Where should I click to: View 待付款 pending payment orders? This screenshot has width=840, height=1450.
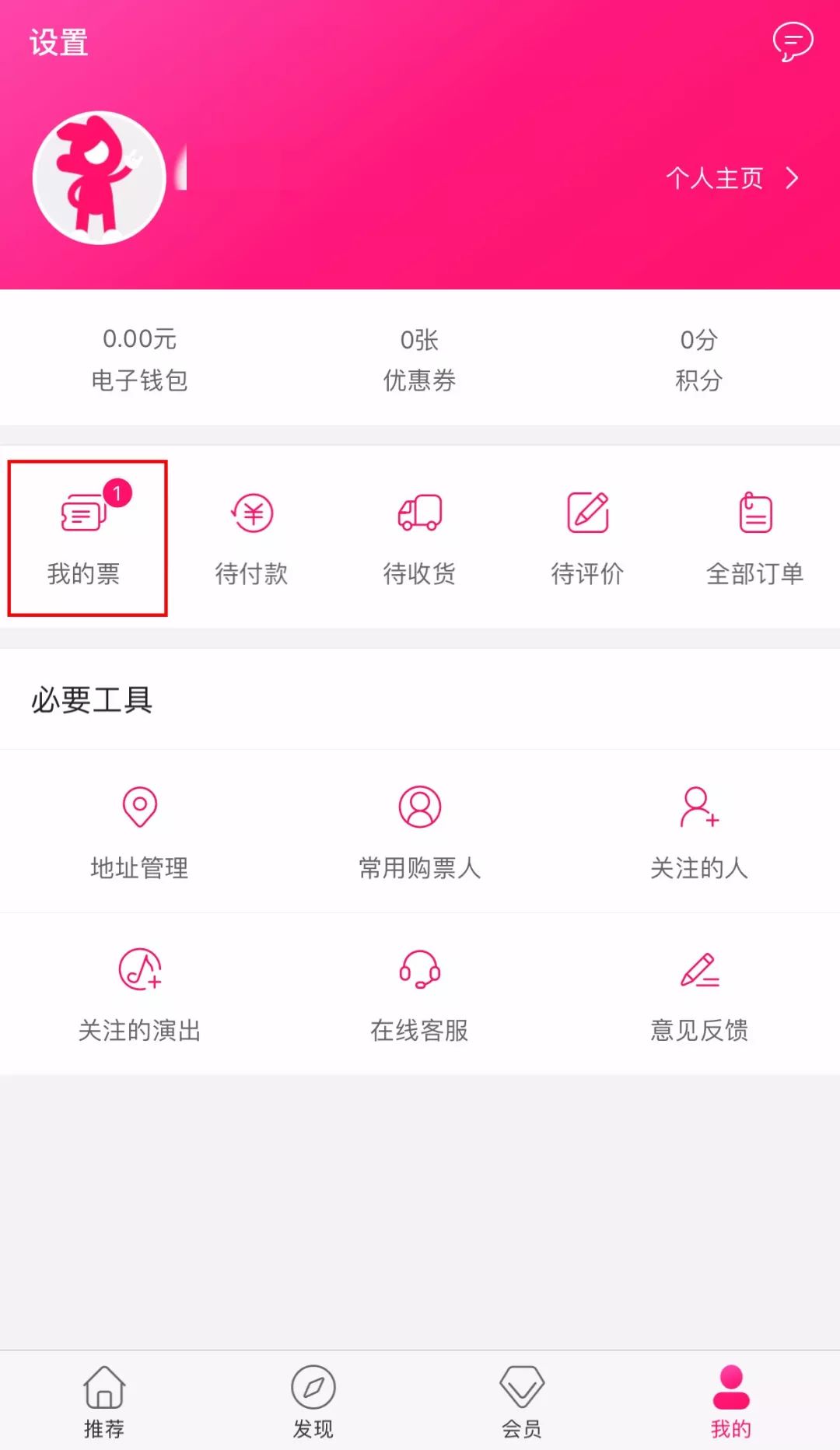pyautogui.click(x=251, y=538)
